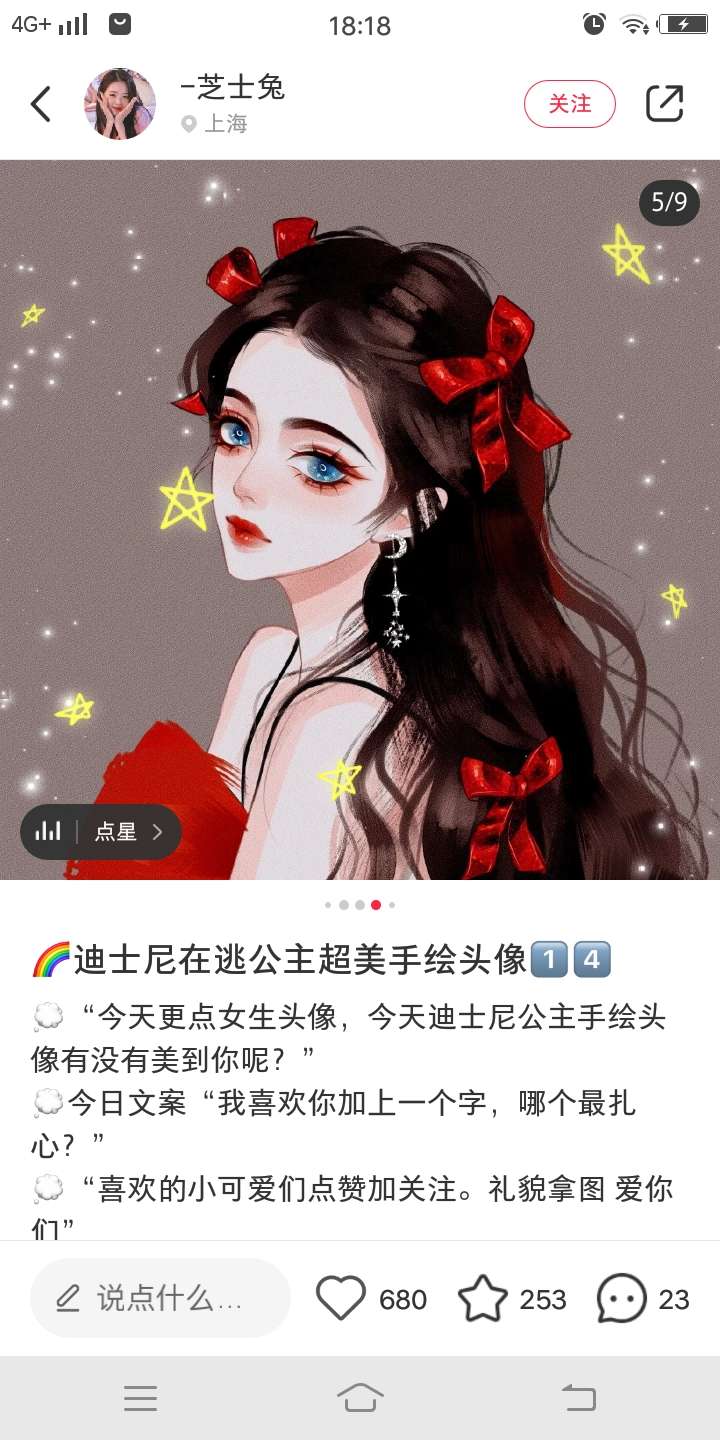Open the system recent apps menu

point(141,1398)
